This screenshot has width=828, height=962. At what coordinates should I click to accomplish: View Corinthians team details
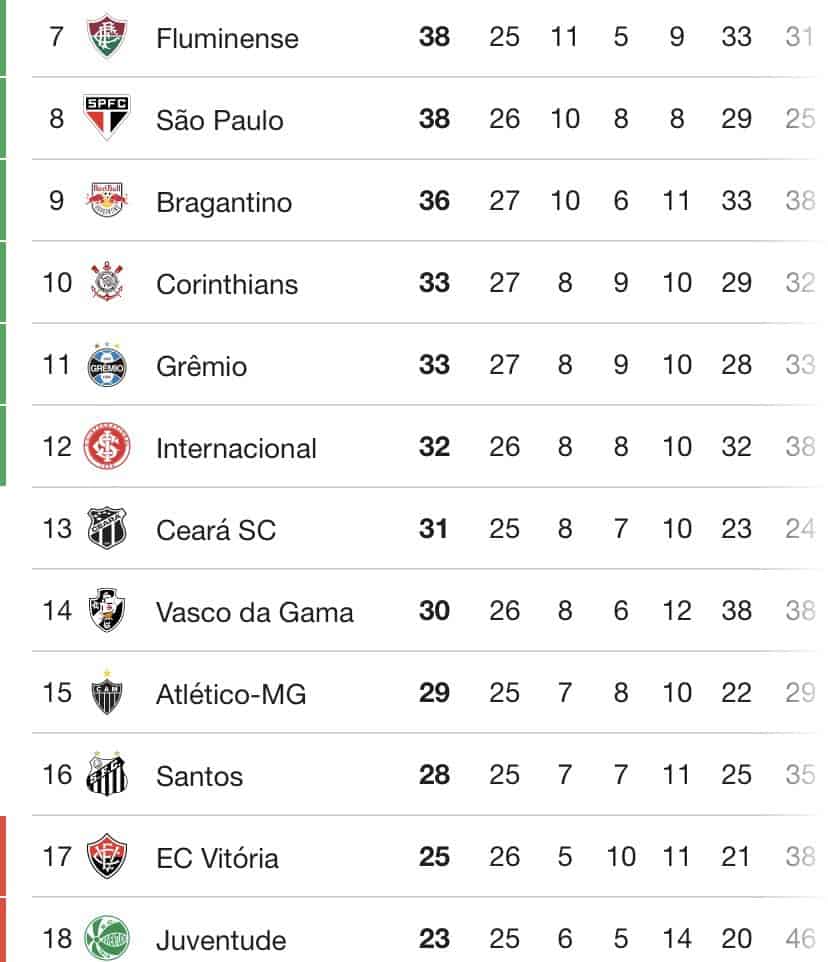pos(227,284)
